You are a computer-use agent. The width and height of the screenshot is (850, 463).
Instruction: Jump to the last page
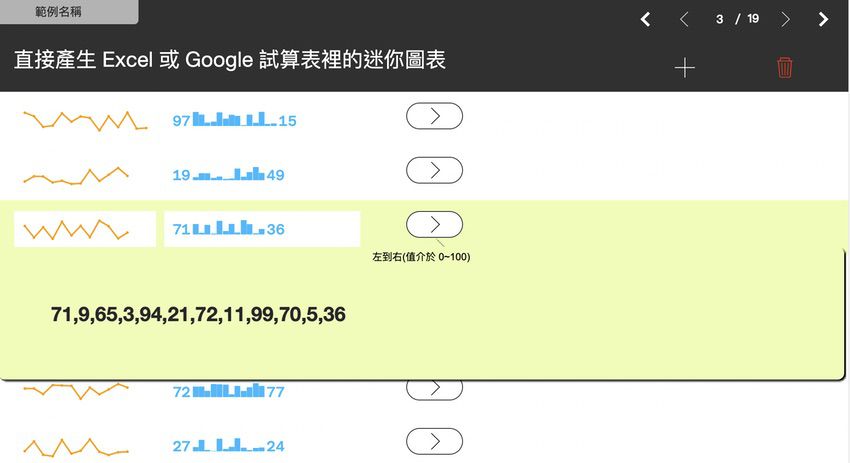(x=823, y=19)
